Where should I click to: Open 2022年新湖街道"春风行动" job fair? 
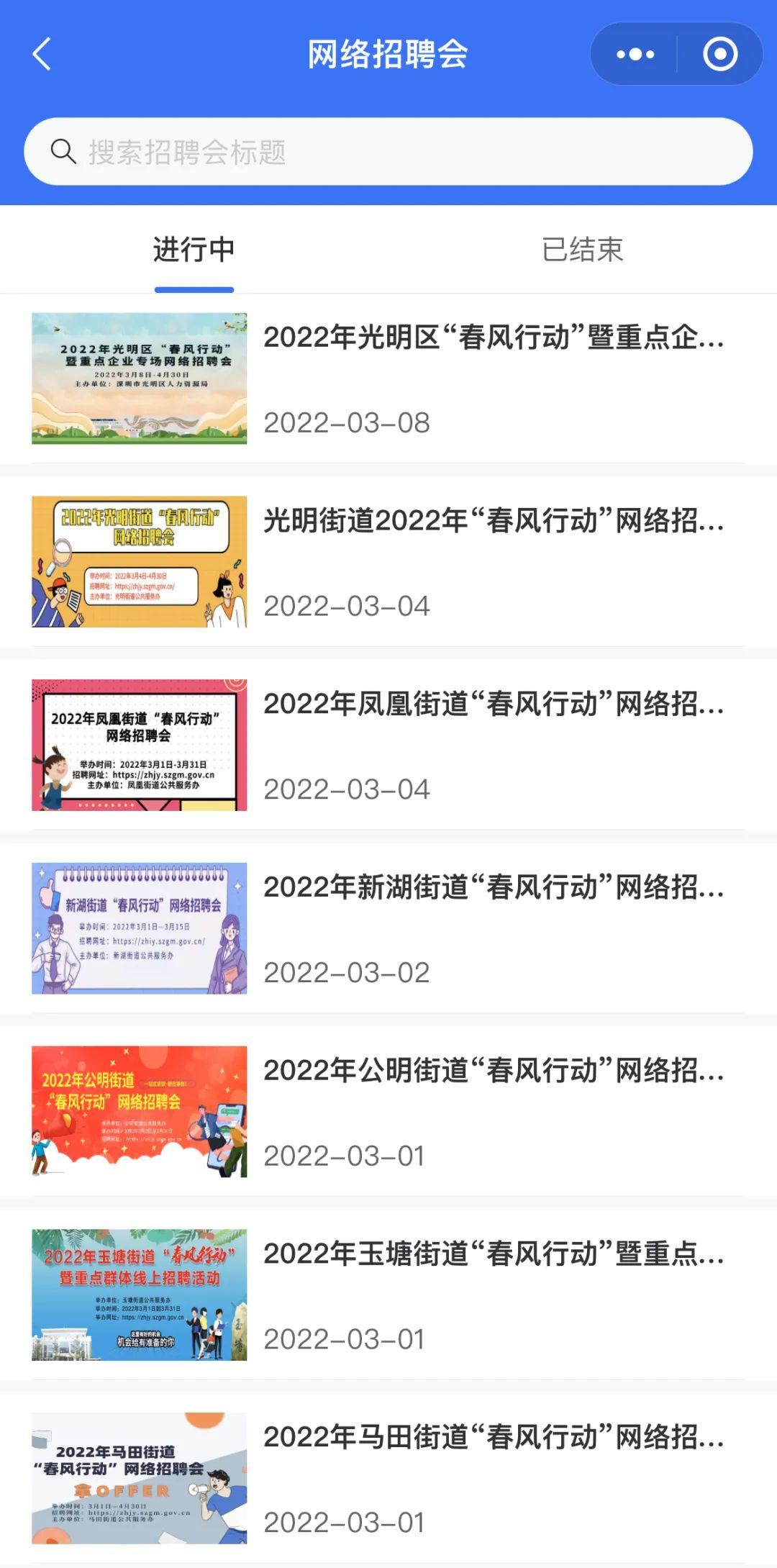point(494,888)
